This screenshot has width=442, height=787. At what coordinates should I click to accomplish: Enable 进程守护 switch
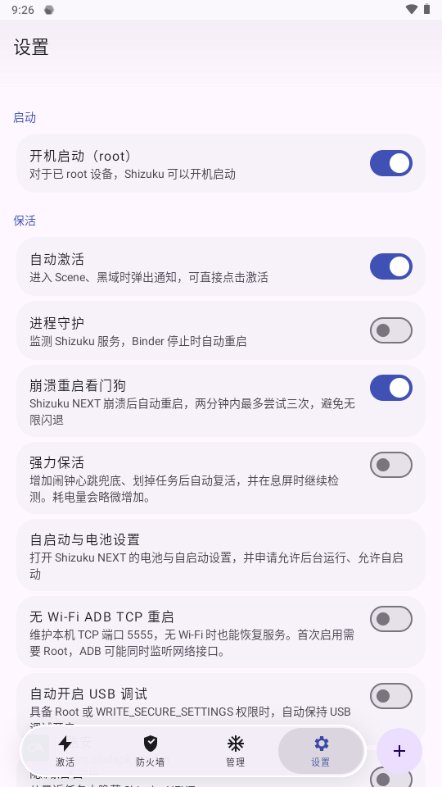pos(391,330)
